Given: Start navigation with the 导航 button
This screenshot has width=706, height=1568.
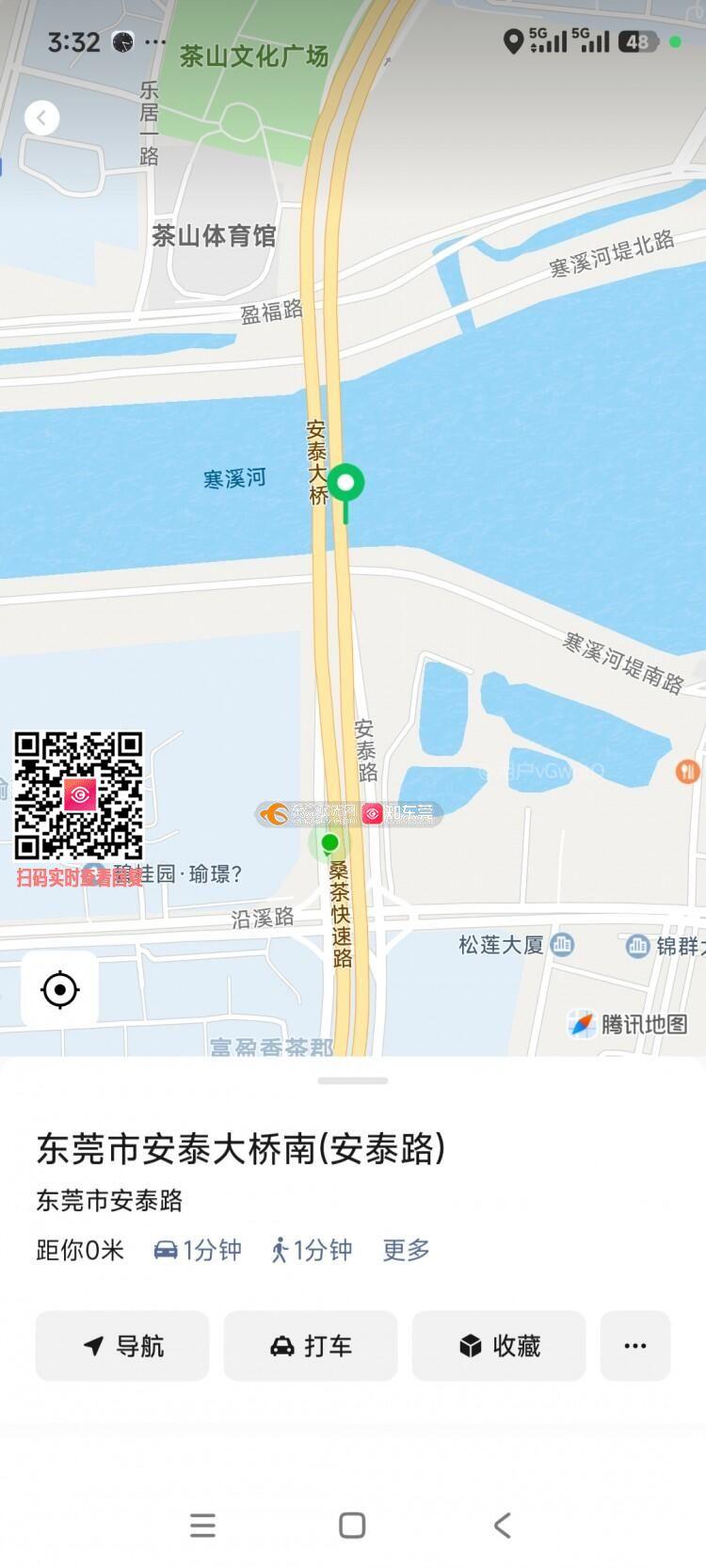Looking at the screenshot, I should pos(122,1346).
